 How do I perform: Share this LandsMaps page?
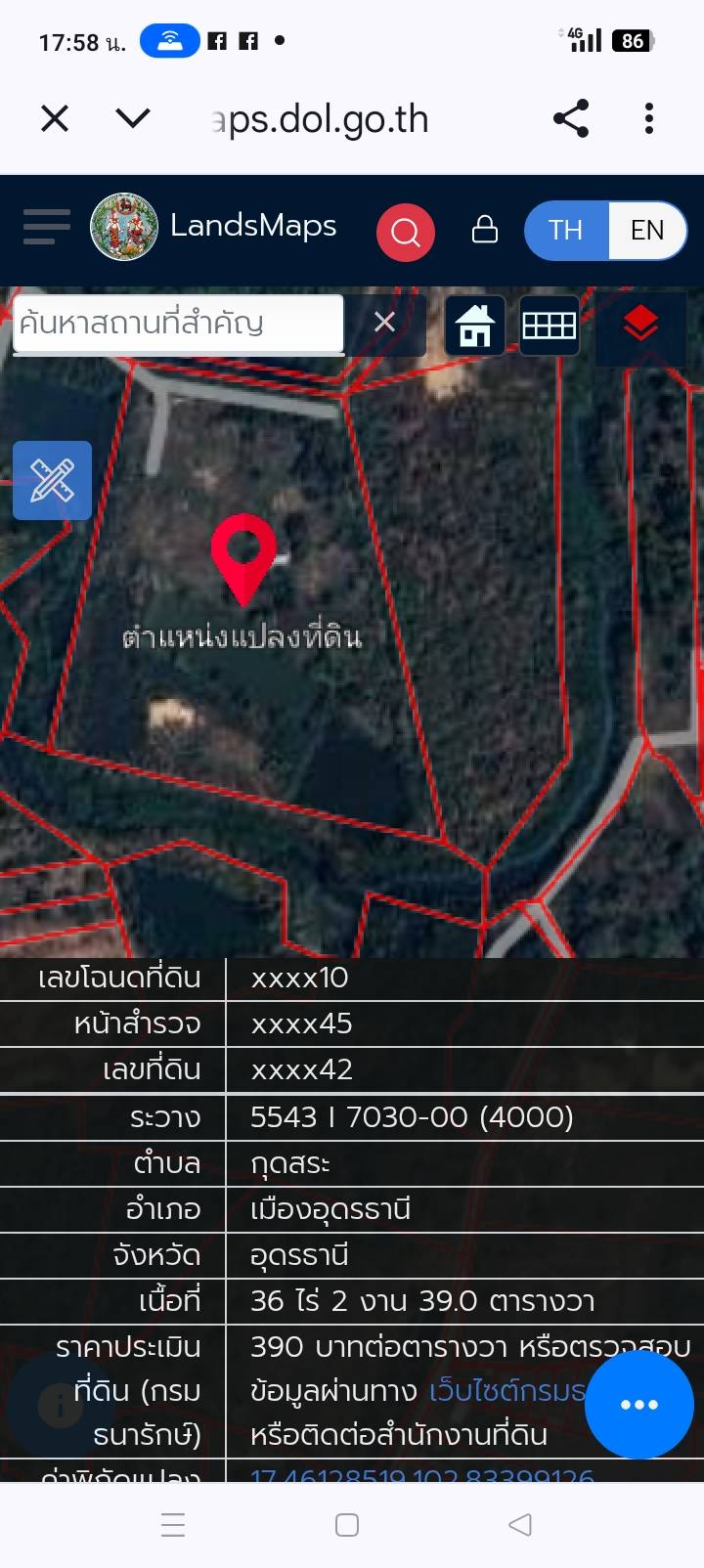571,119
